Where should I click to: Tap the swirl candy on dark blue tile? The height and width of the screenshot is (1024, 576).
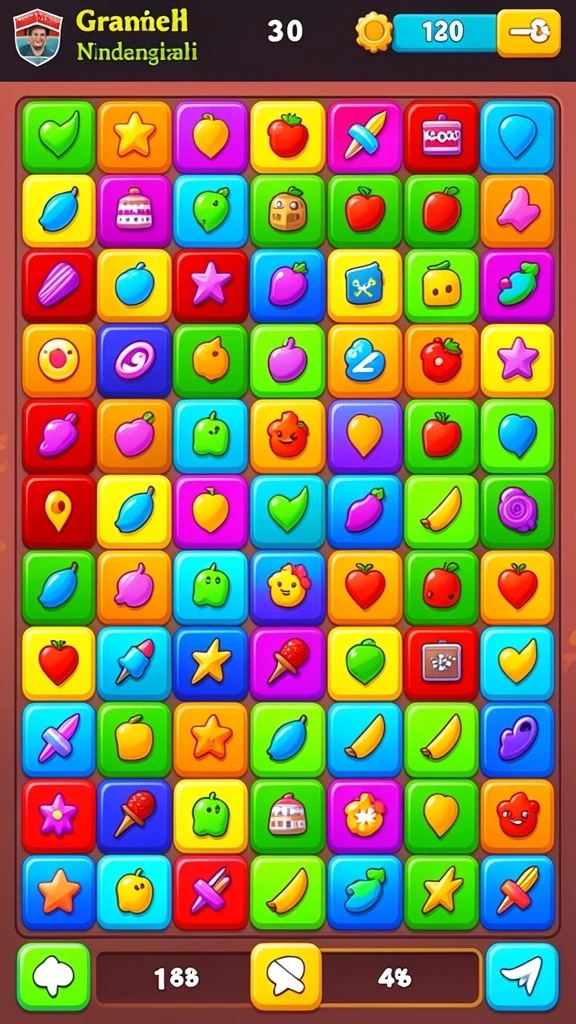[135, 360]
